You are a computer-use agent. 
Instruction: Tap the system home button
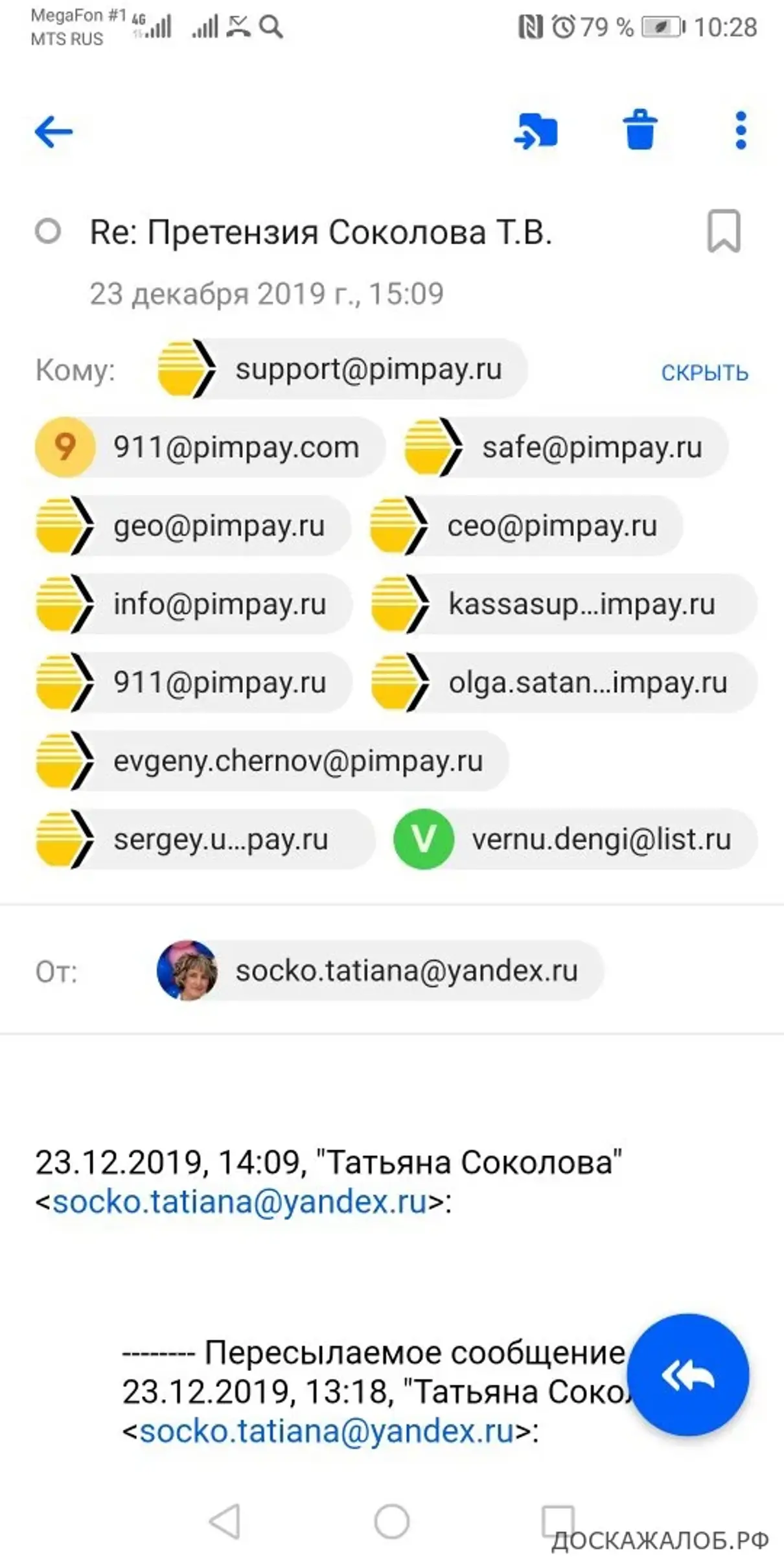point(391,1521)
